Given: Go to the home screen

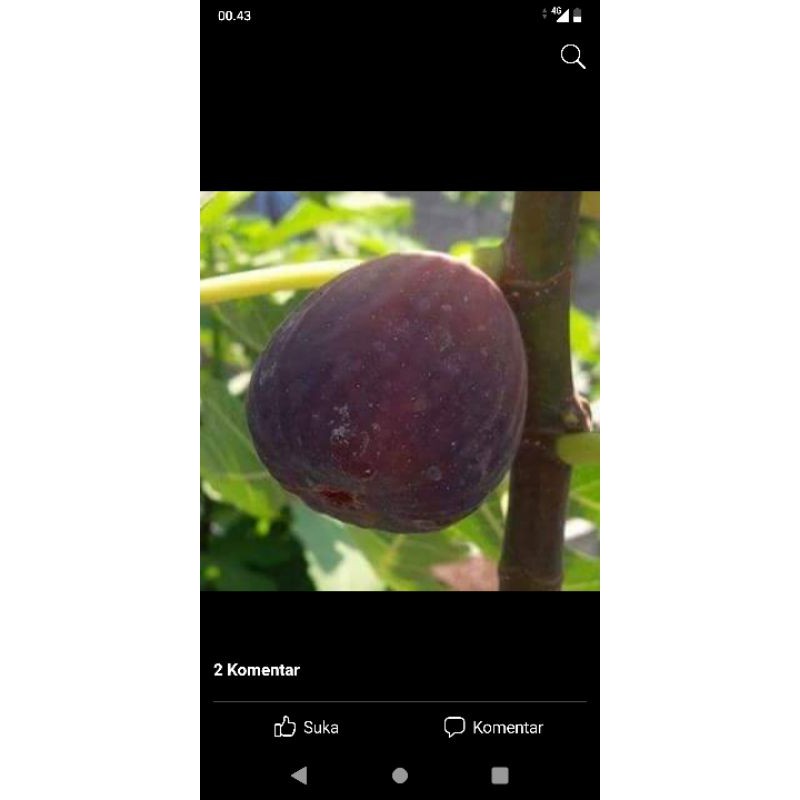Looking at the screenshot, I should click(400, 775).
